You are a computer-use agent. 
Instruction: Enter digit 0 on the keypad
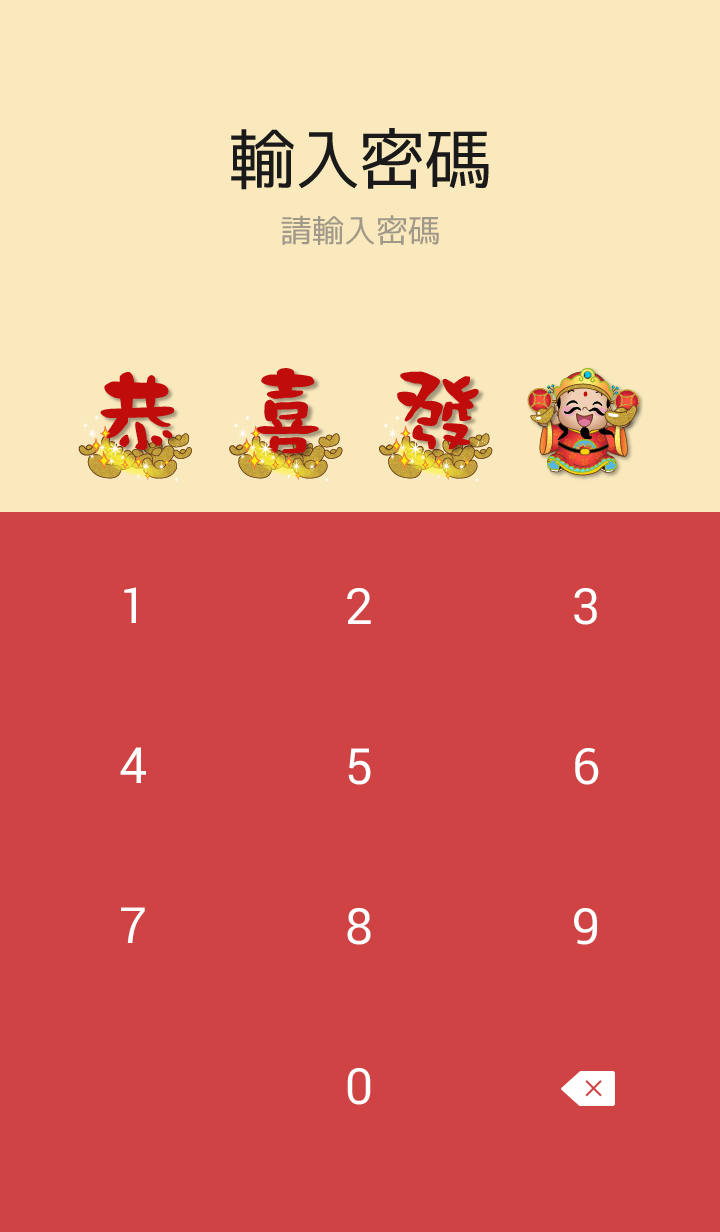pos(359,1087)
